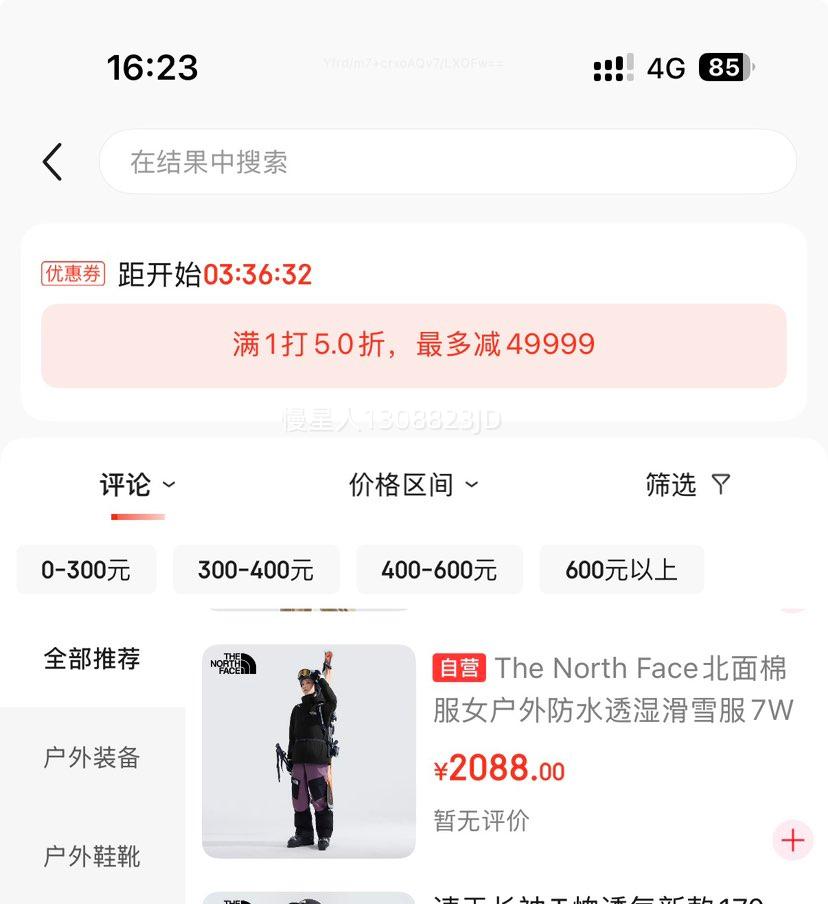
Task: Filter by the 300-400元 price range
Action: pos(256,570)
